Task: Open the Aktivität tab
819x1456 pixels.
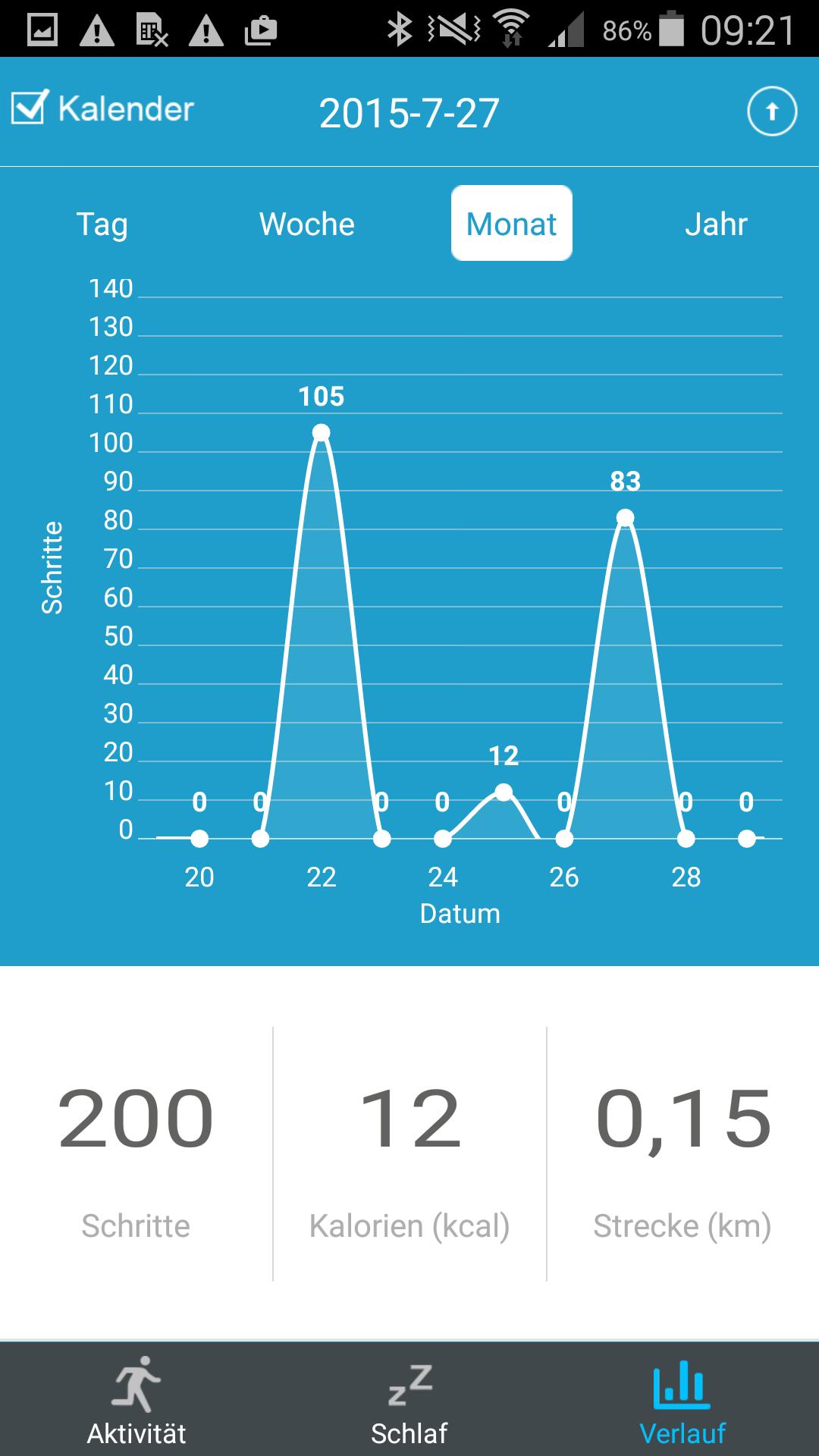Action: pyautogui.click(x=136, y=1401)
